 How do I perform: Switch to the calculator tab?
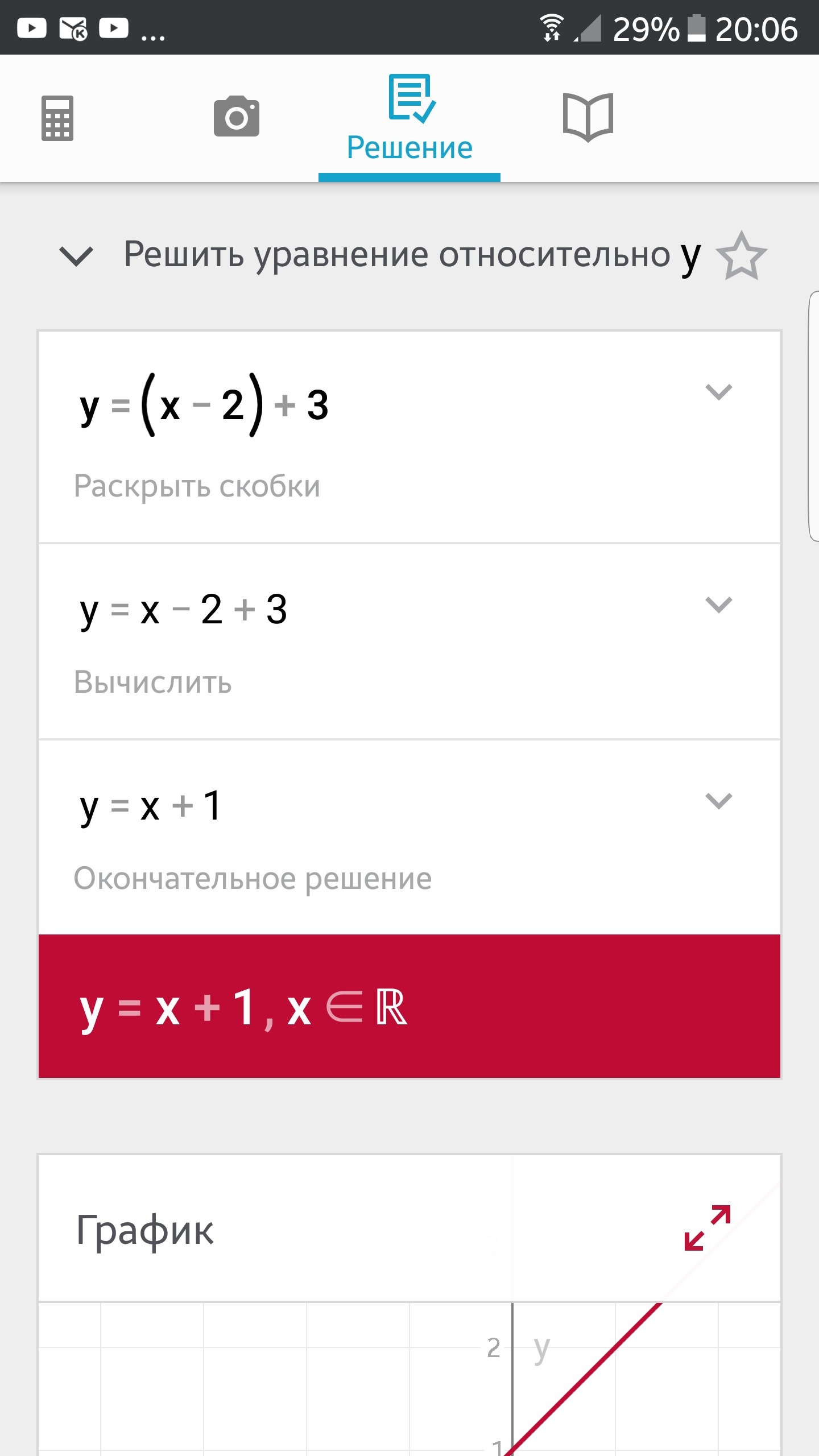pos(57,118)
